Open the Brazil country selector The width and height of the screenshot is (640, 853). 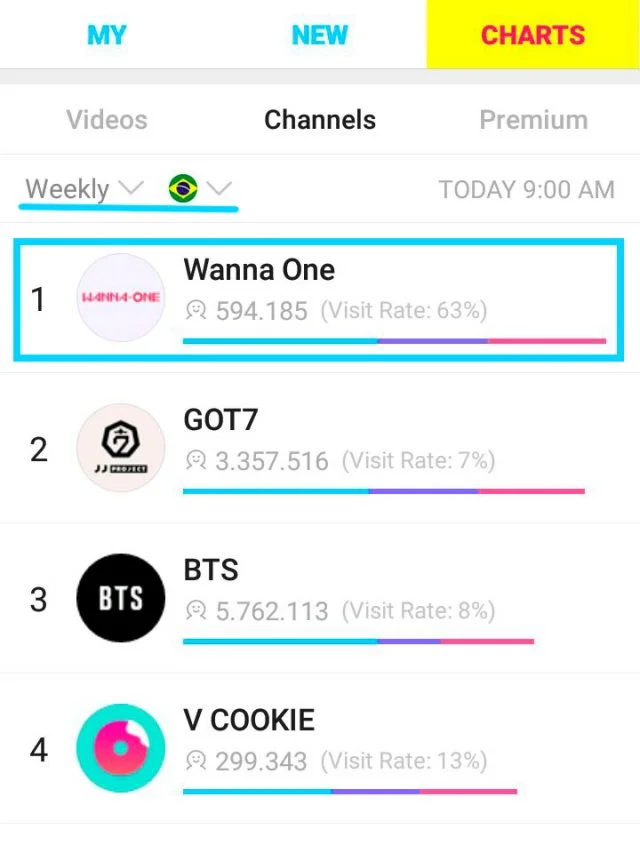pos(199,188)
